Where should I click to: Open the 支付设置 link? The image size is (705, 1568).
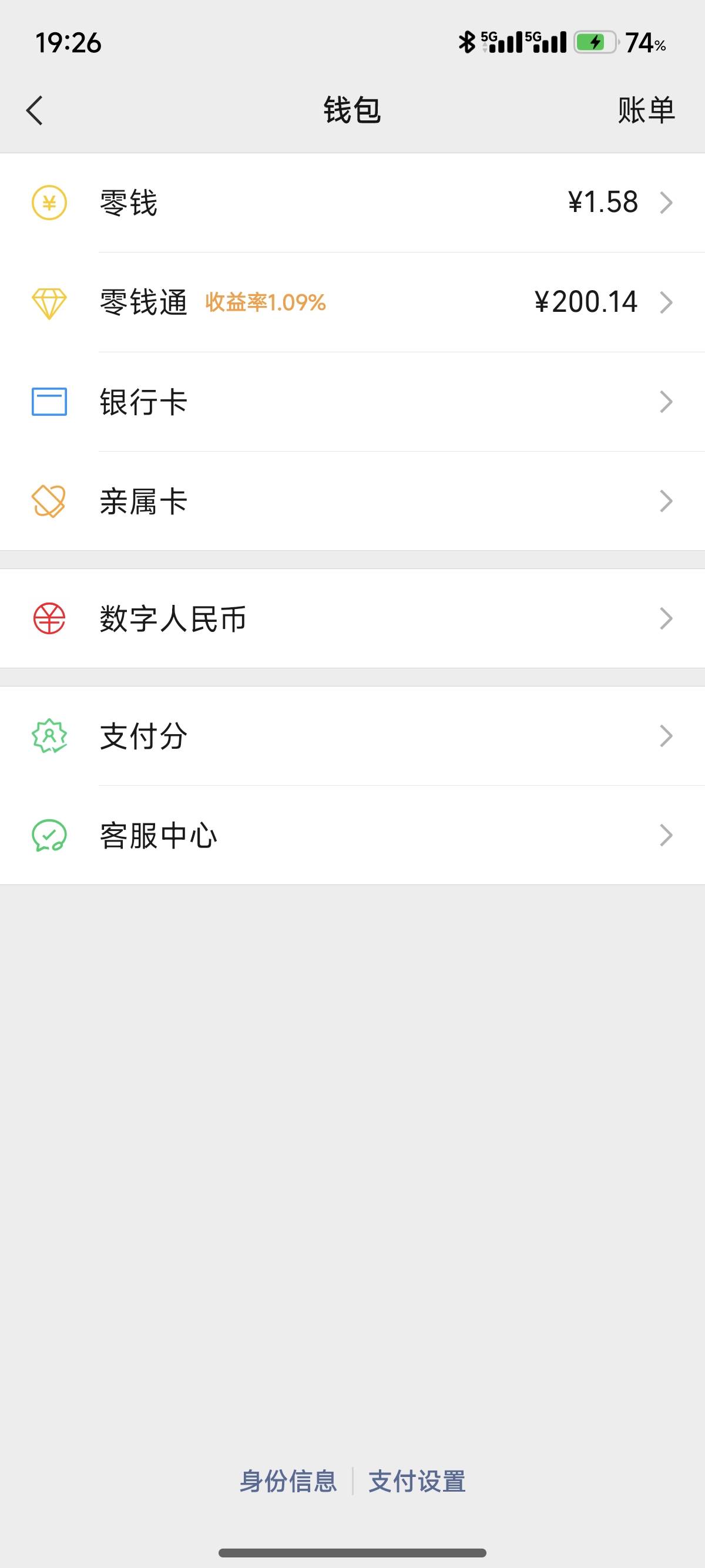click(417, 1481)
